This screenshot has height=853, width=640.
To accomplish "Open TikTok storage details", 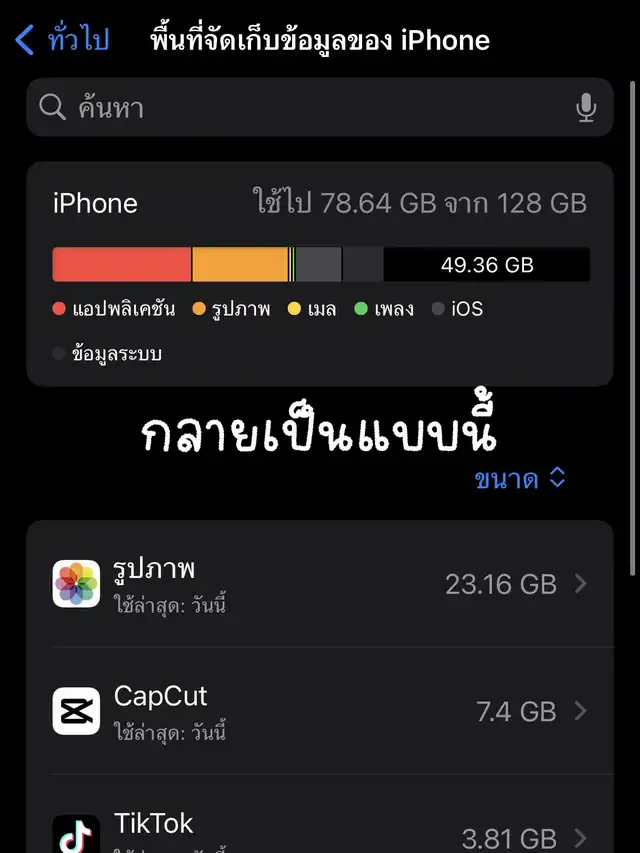I will point(320,830).
